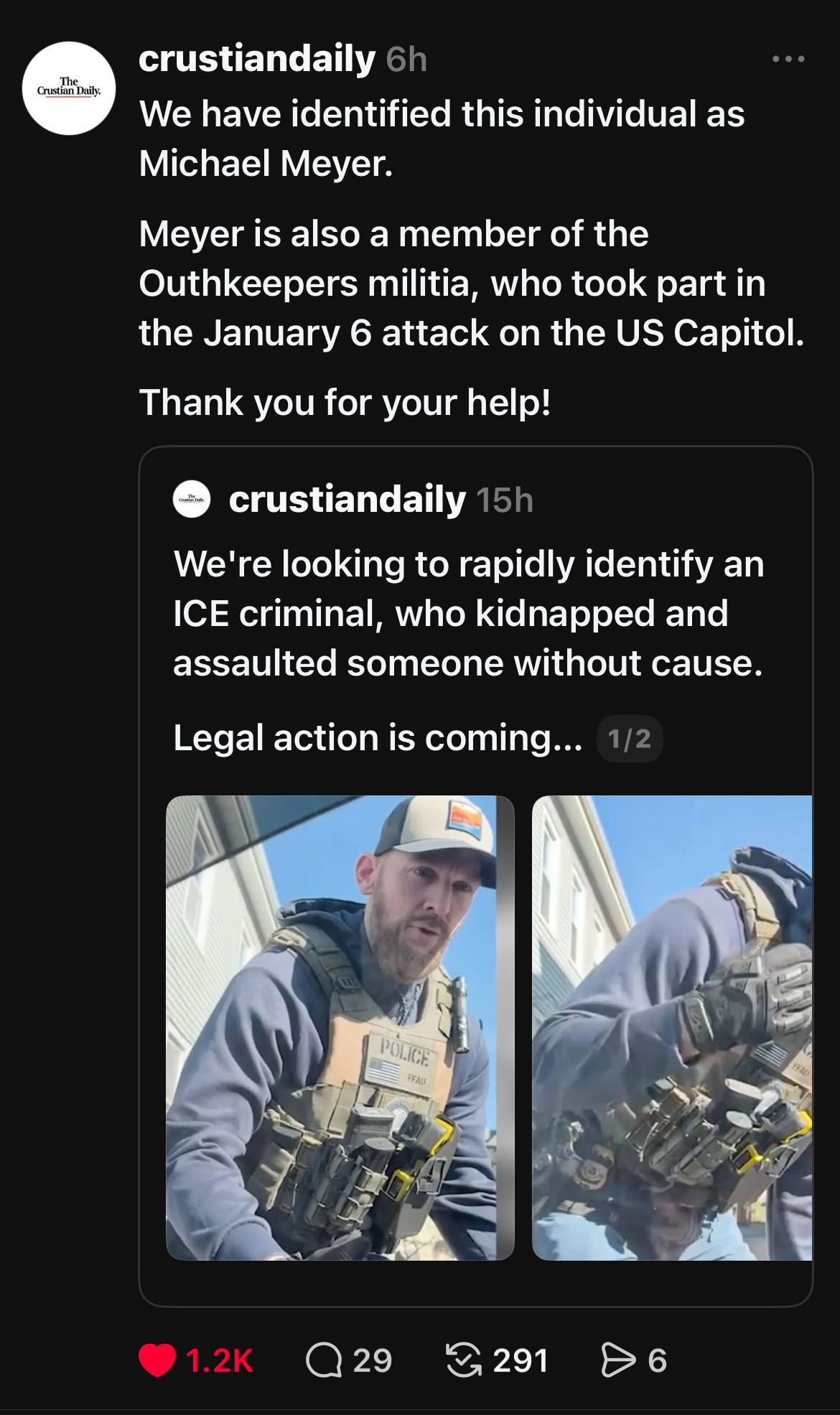Screen dimensions: 840x1415
Task: View the second photo of the quoted post
Action: click(x=672, y=1027)
